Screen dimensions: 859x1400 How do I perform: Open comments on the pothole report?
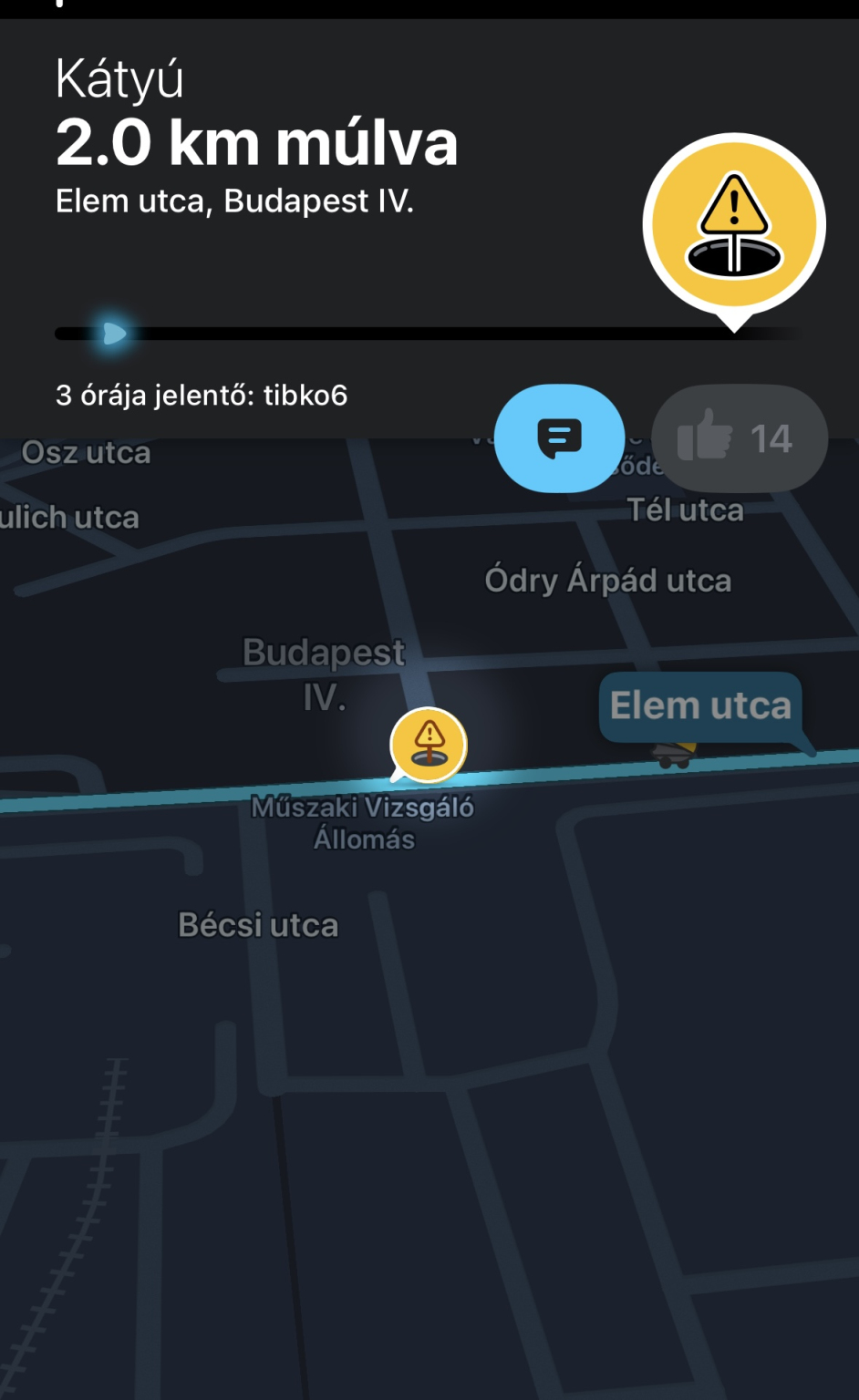pos(559,438)
